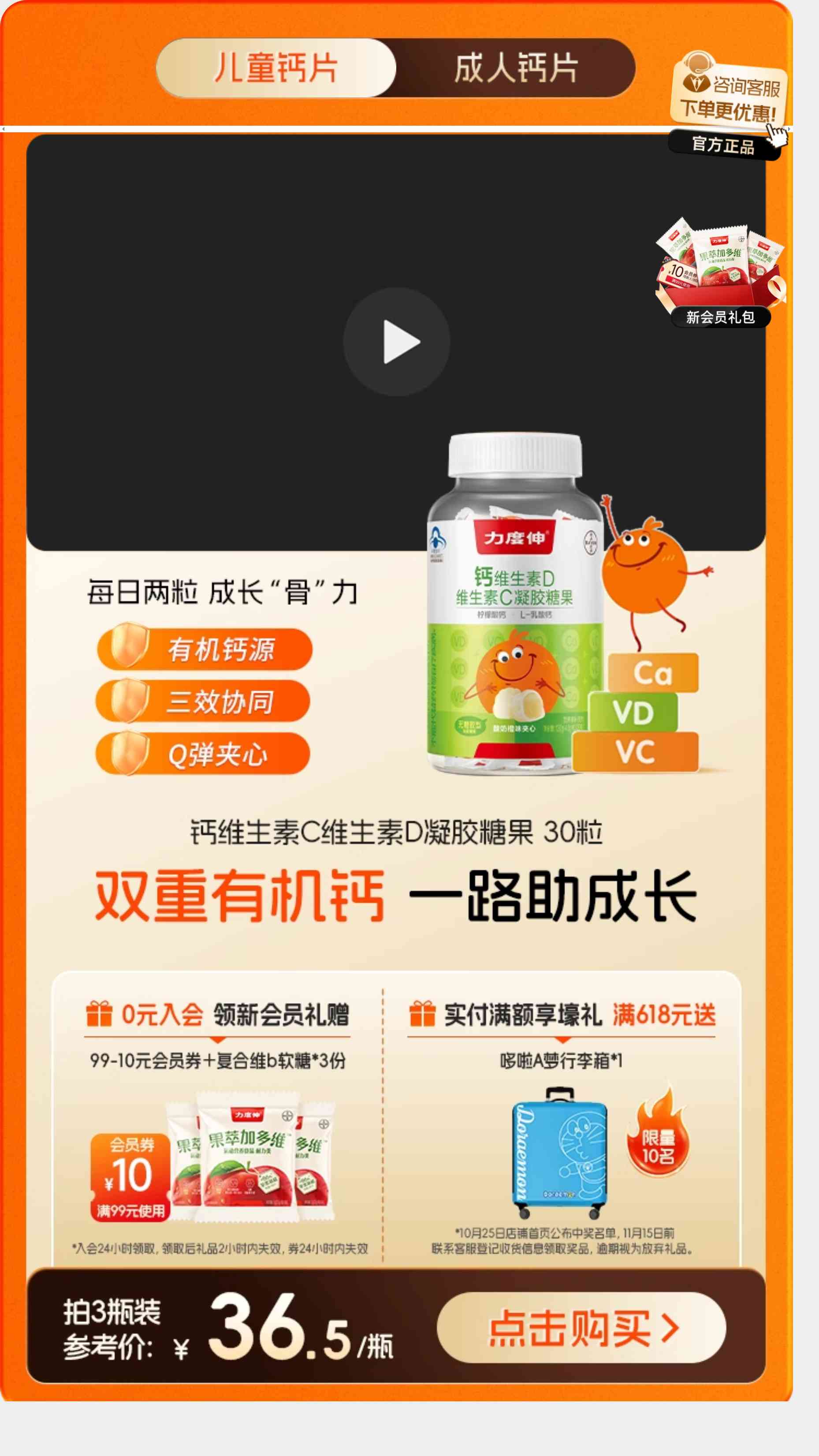The width and height of the screenshot is (819, 1456).
Task: Tap the 点击购买 button
Action: coord(581,1328)
